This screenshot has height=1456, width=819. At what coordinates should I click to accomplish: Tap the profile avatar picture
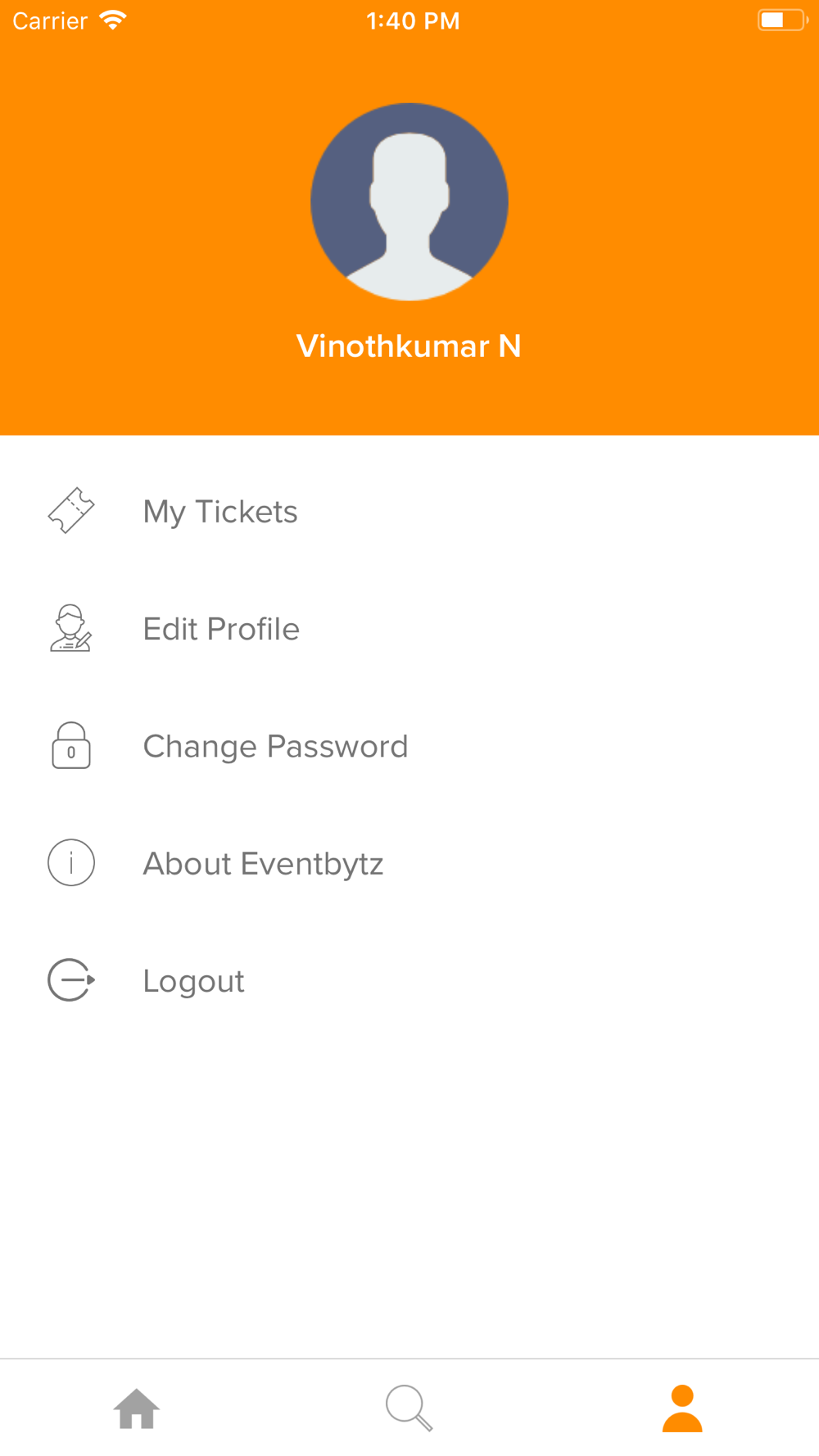[409, 201]
